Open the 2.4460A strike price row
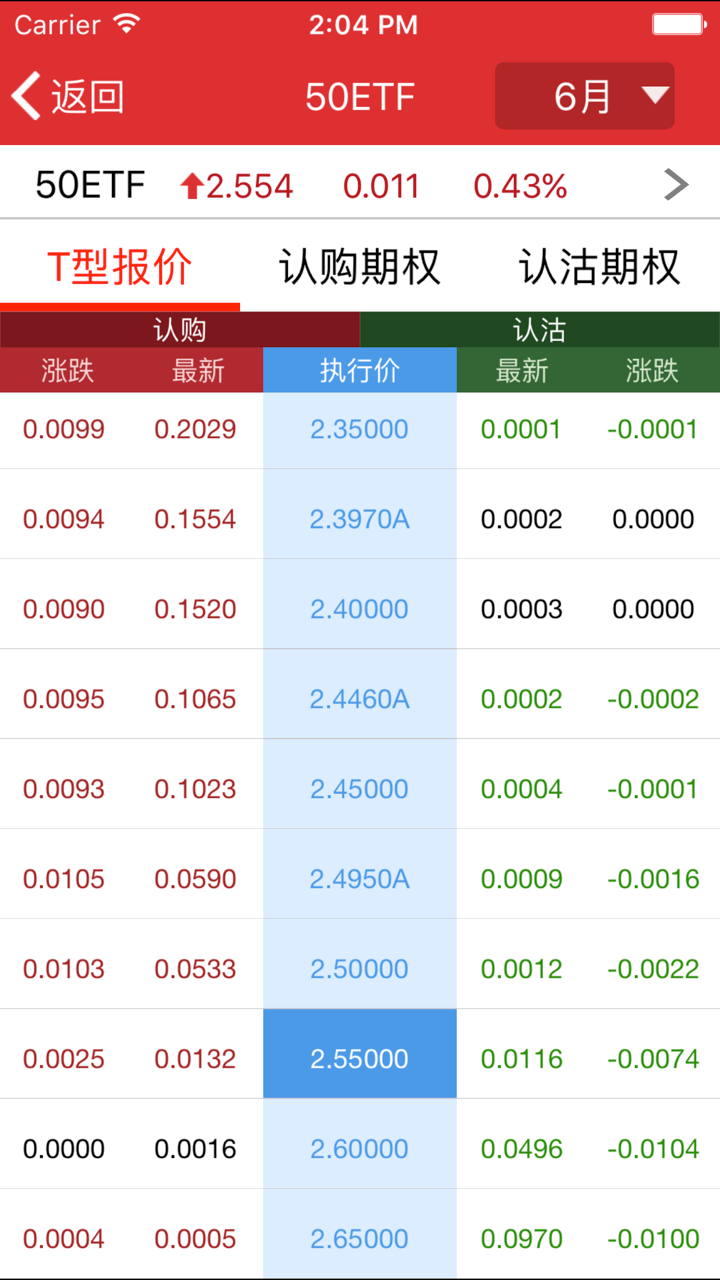Screen dimensions: 720x1280 coord(360,699)
